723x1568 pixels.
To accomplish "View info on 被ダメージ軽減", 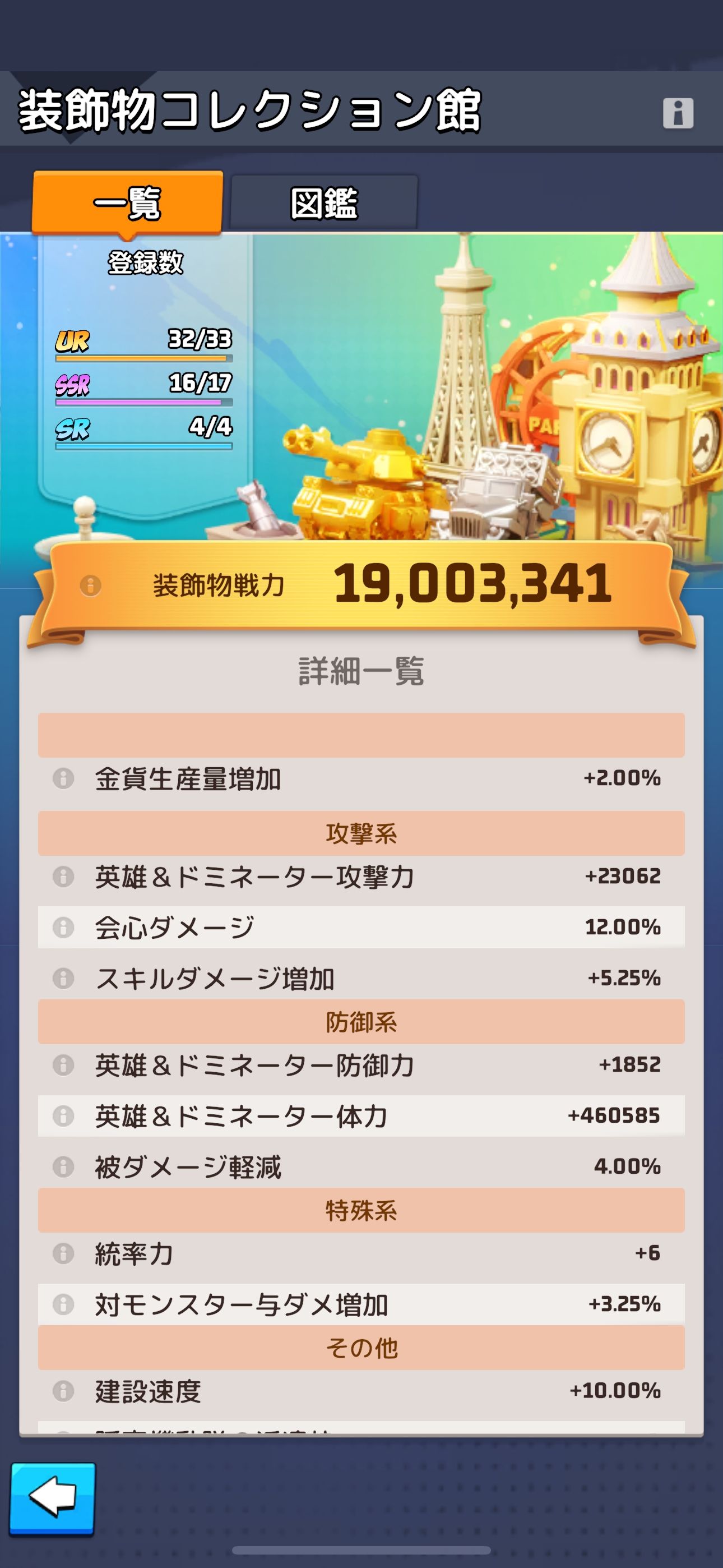I will click(x=63, y=1167).
